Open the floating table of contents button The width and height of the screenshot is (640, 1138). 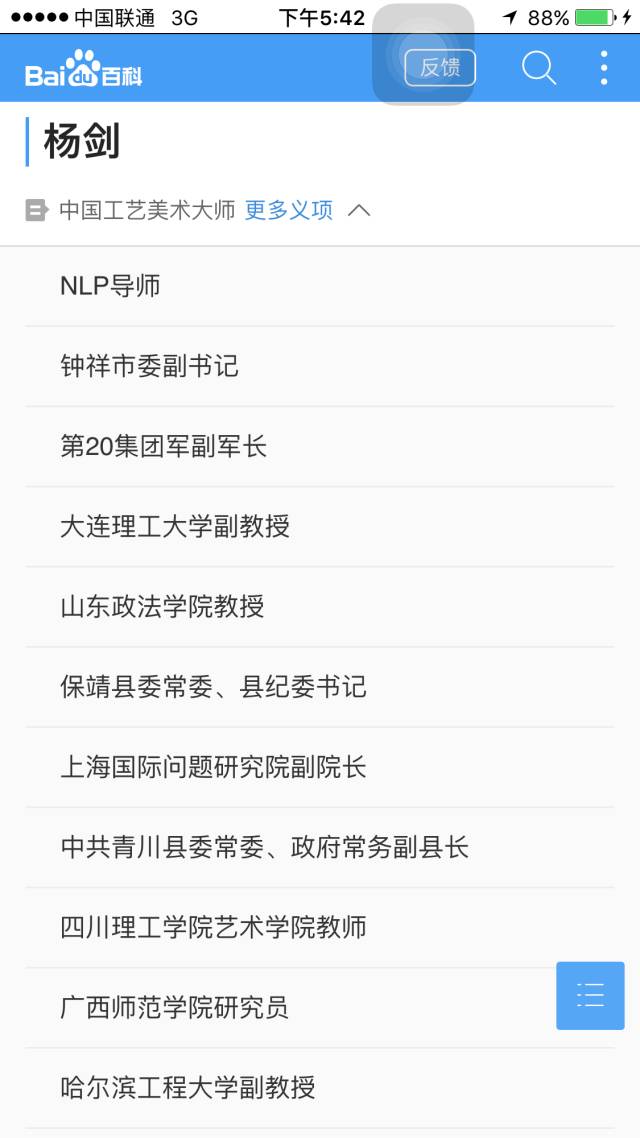point(590,996)
